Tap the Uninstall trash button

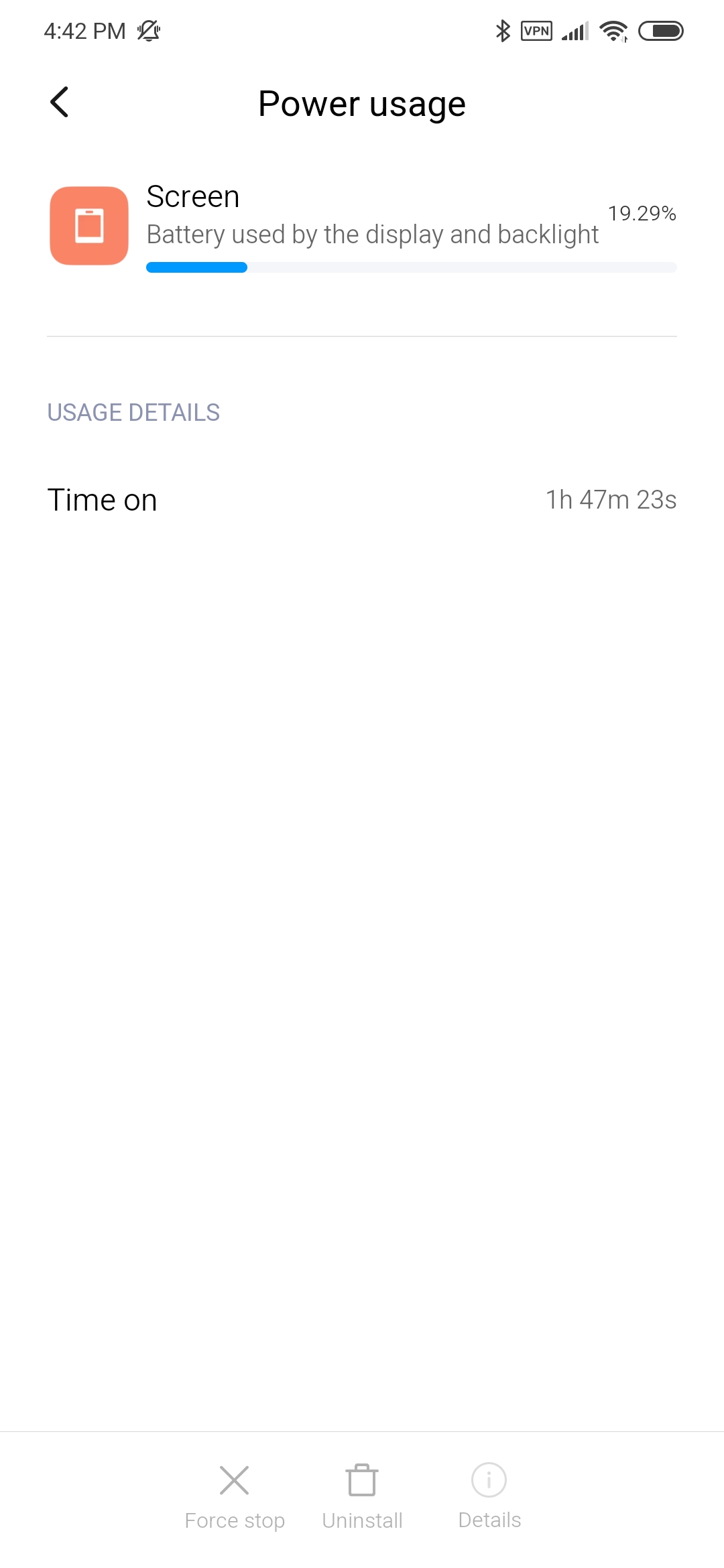(362, 1495)
